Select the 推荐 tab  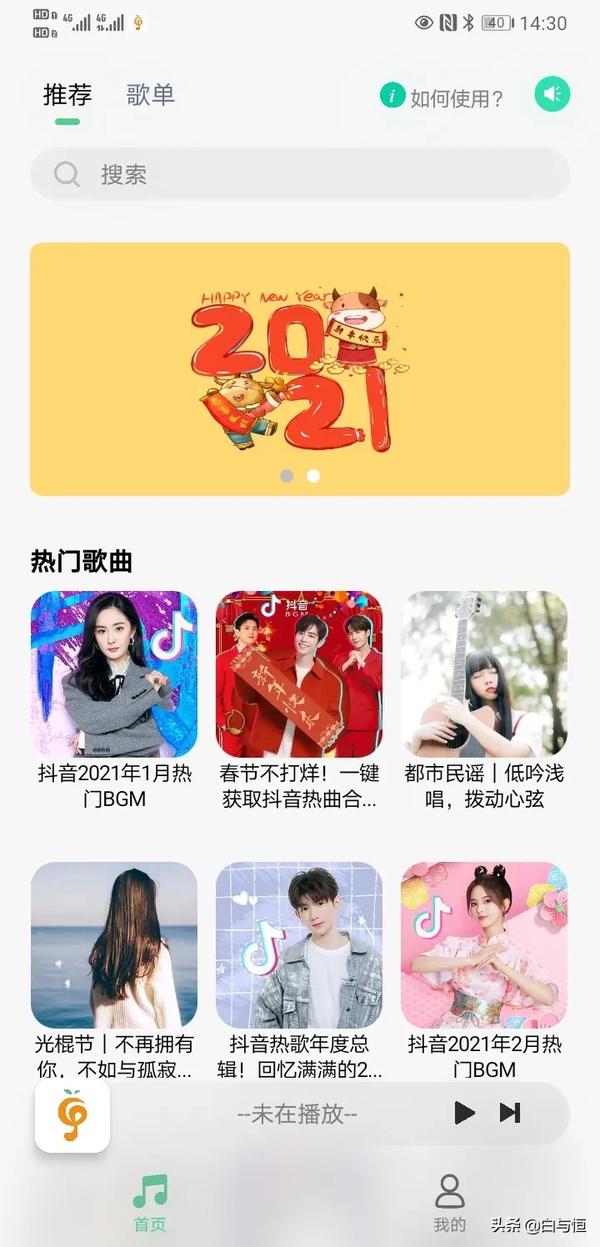[67, 95]
